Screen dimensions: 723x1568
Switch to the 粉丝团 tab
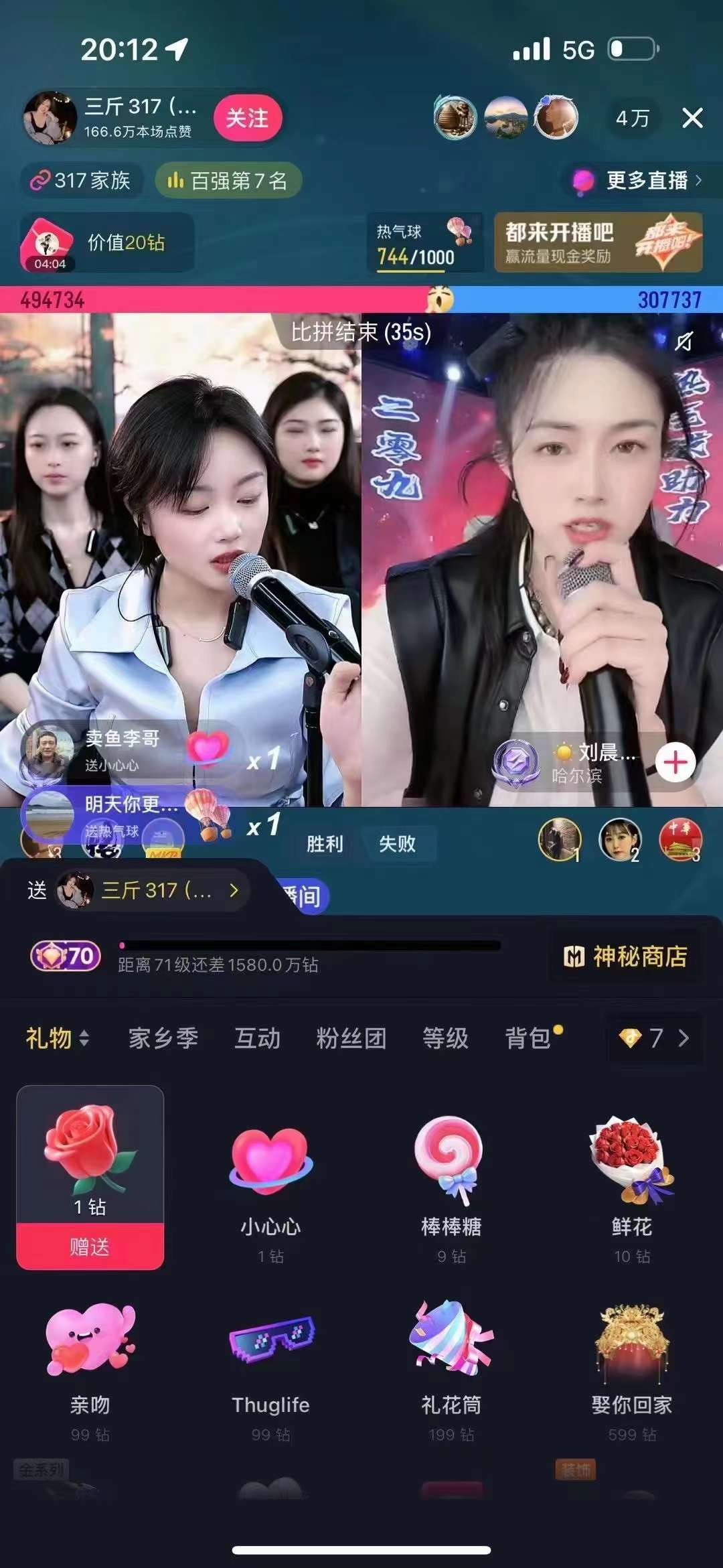point(351,1038)
